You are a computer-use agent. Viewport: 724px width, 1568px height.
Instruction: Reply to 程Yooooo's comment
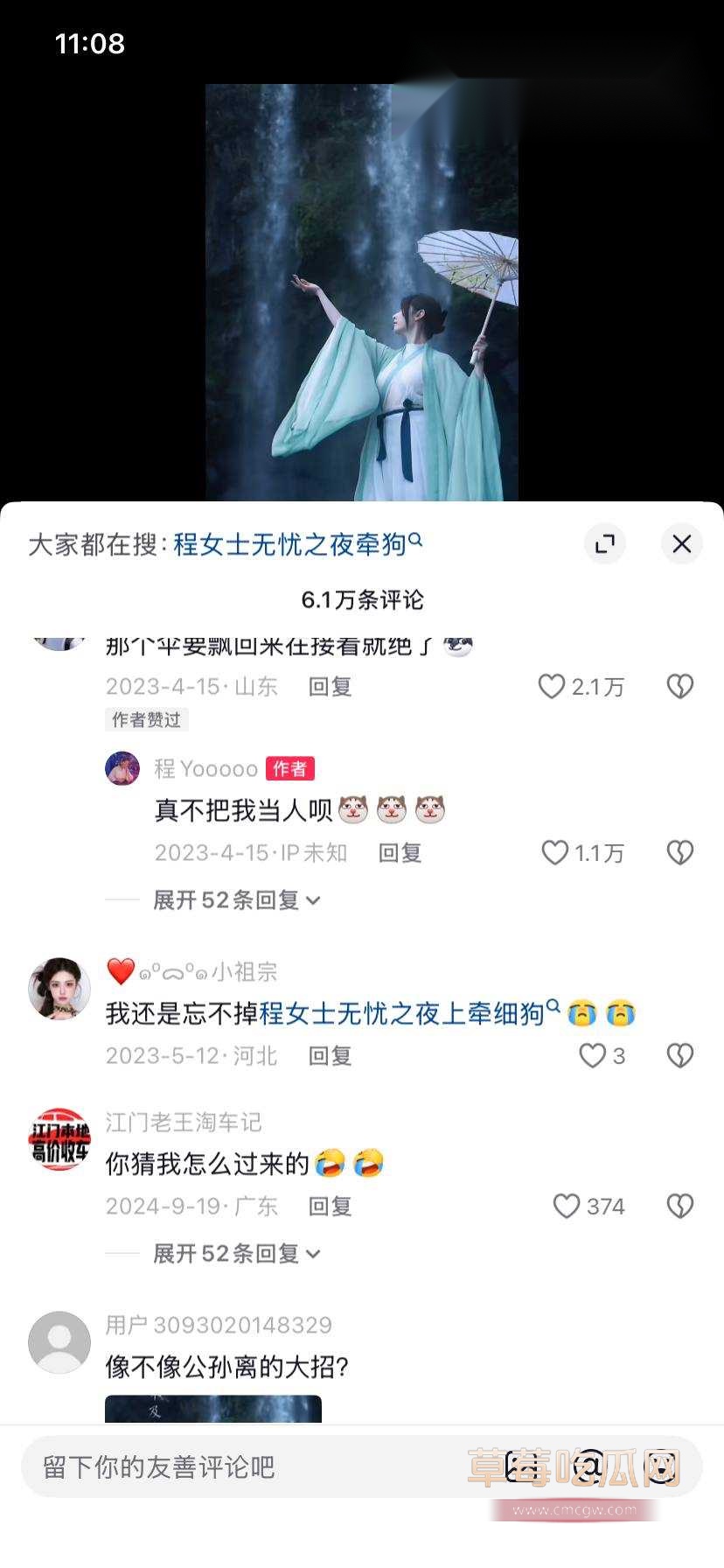400,852
